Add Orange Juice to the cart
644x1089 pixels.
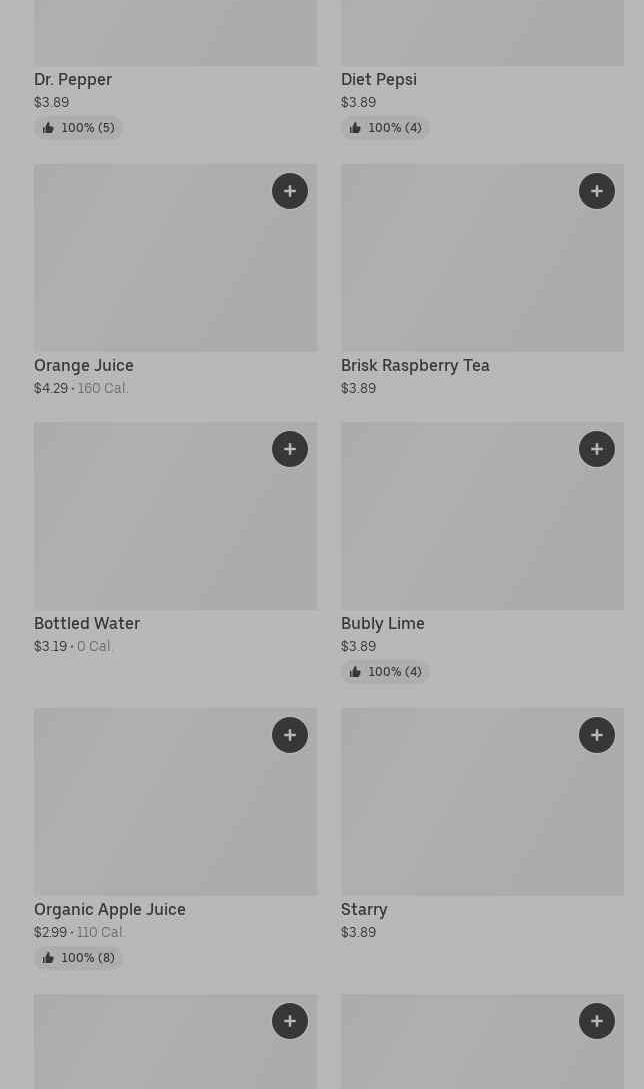(290, 191)
